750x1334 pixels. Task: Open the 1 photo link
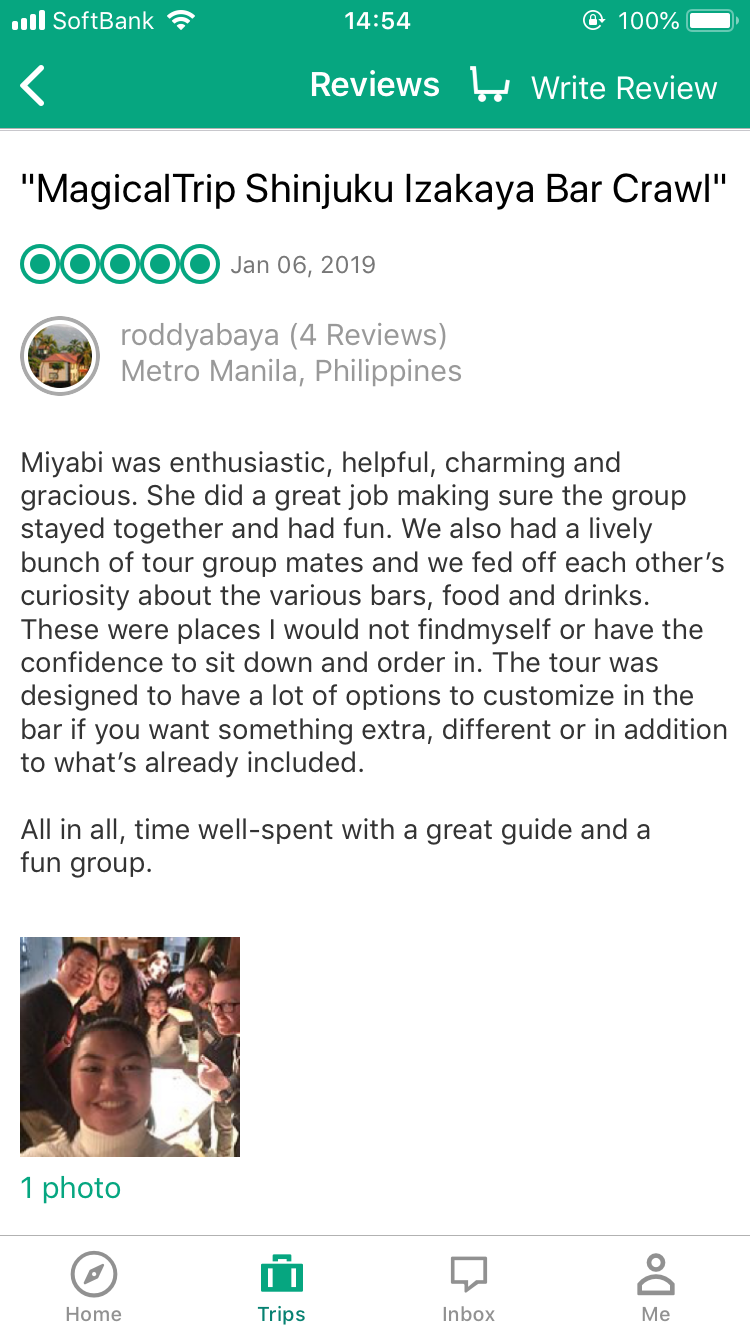point(71,1188)
